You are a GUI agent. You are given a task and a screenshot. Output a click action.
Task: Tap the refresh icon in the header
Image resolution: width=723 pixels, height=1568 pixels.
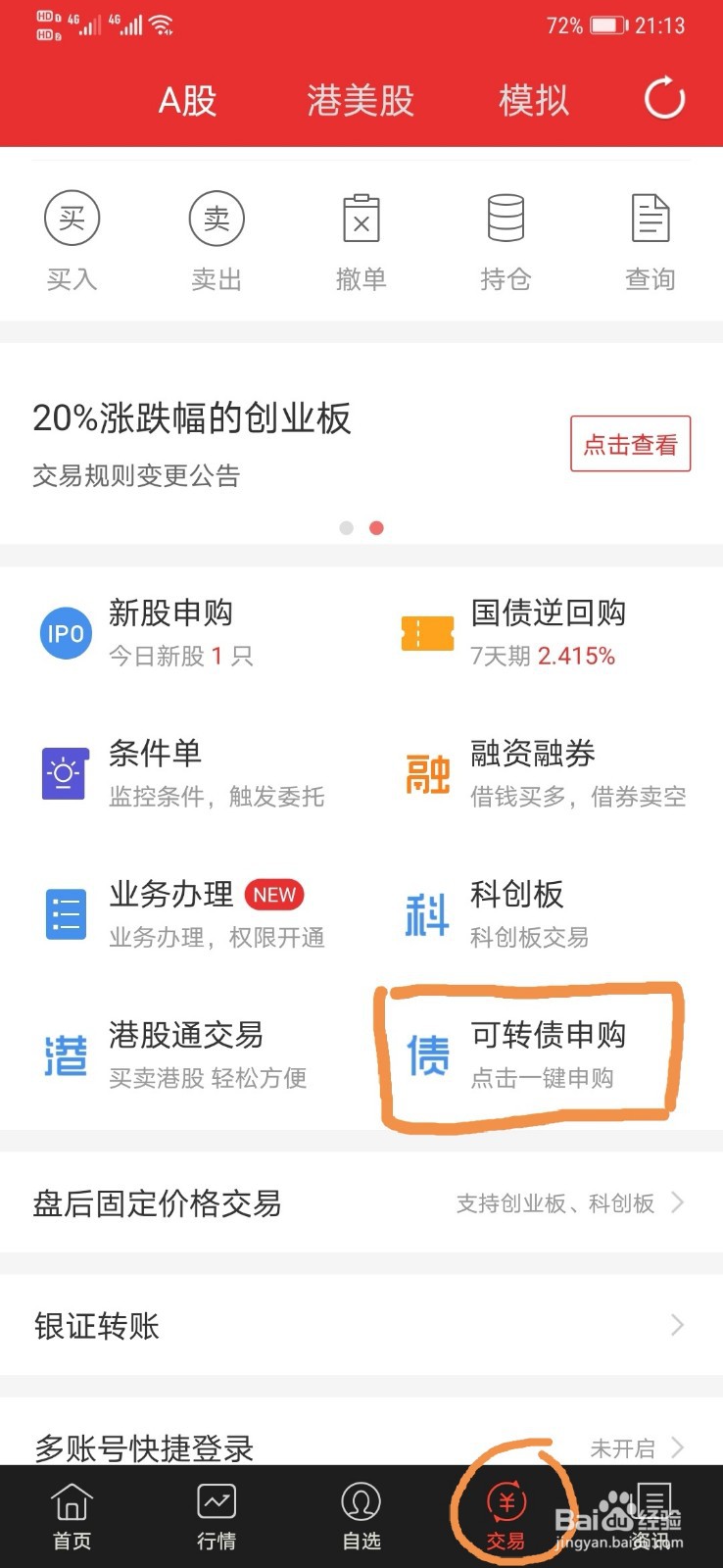coord(664,98)
